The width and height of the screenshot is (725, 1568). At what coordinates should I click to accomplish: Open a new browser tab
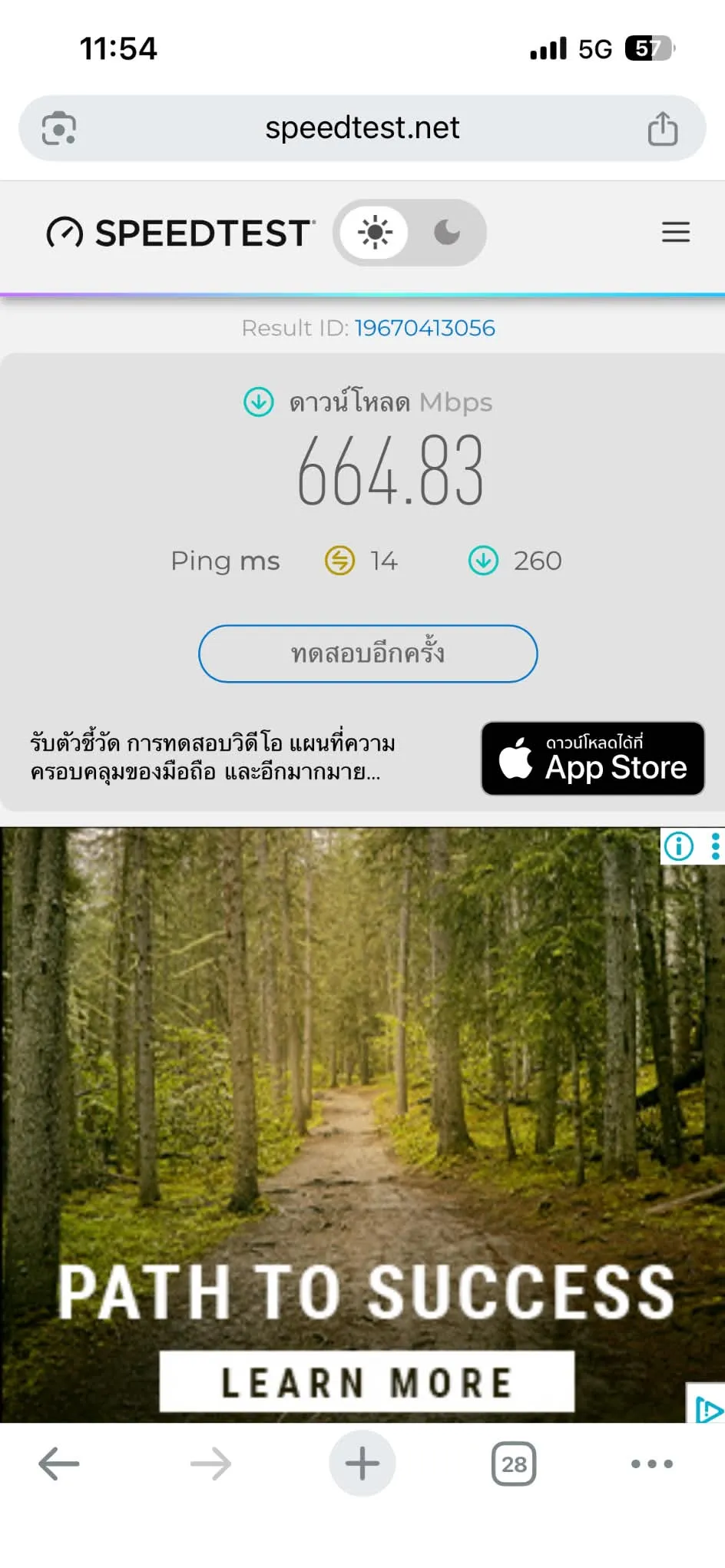(x=362, y=1464)
